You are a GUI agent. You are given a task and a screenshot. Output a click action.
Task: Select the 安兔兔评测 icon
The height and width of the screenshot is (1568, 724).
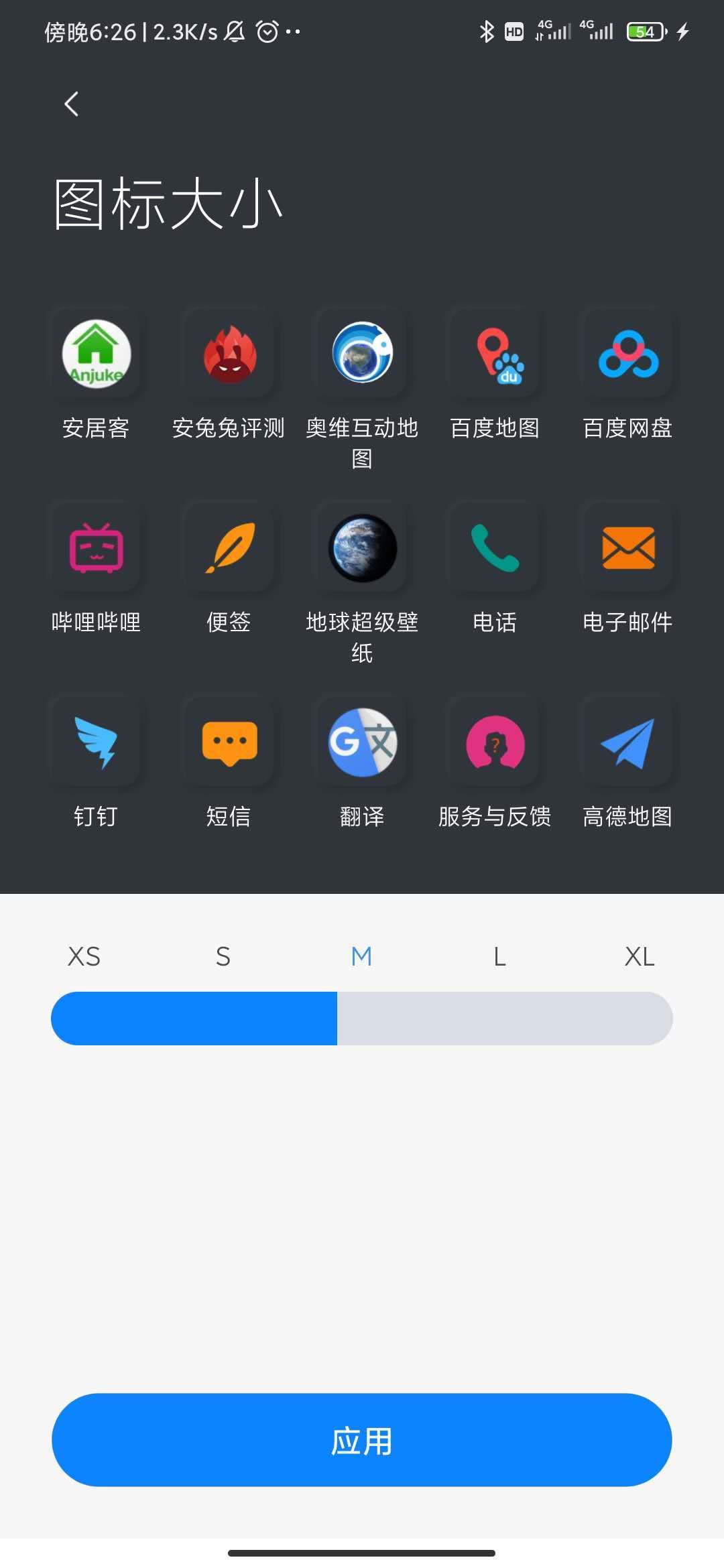click(228, 354)
